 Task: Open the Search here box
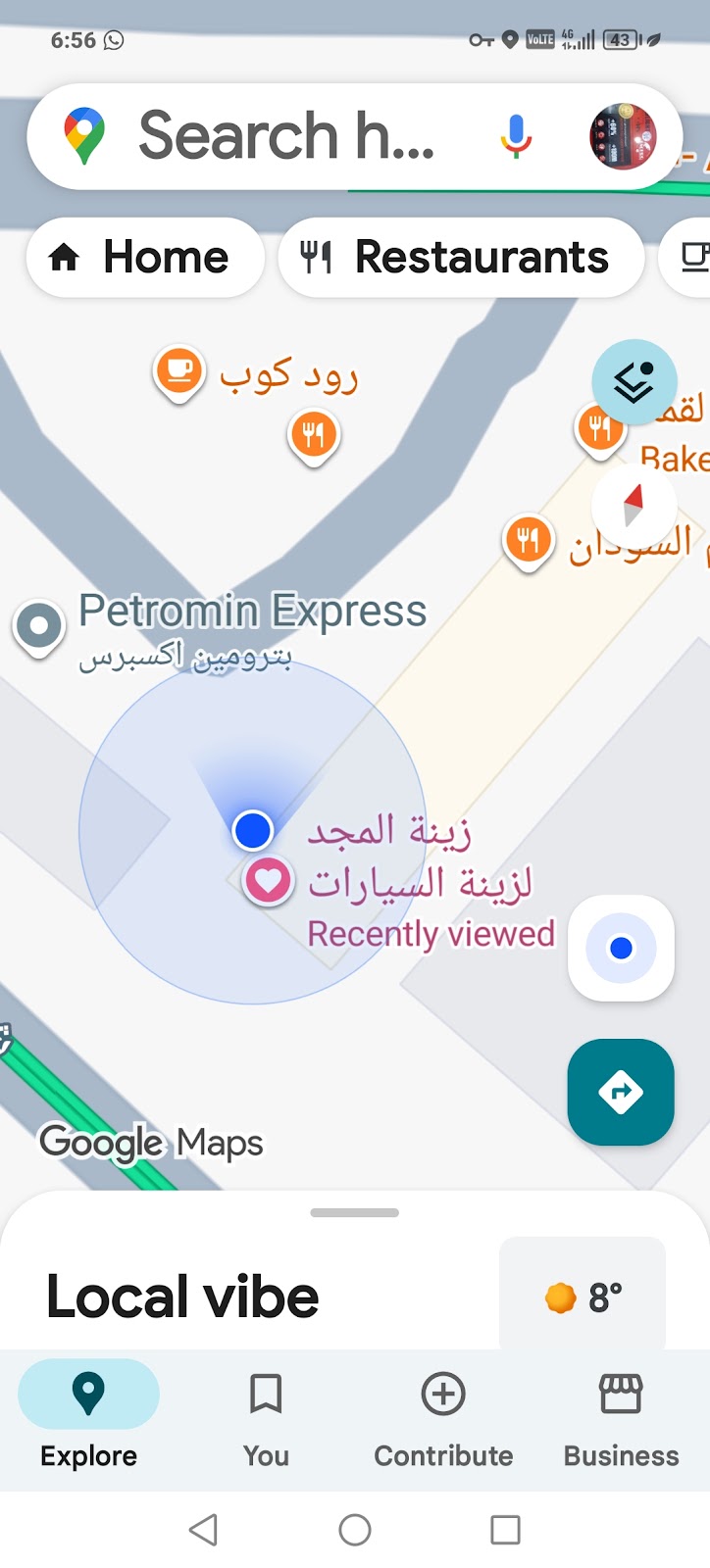point(284,135)
